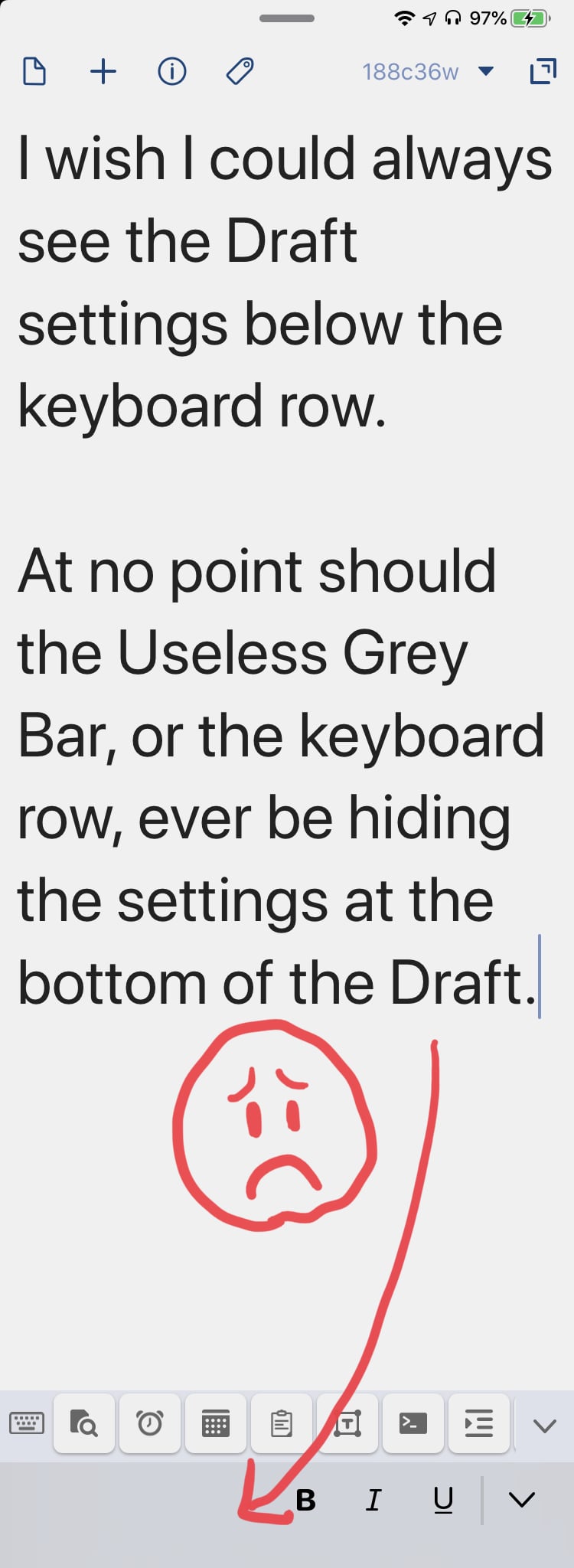Open the drafts list document icon

[34, 72]
